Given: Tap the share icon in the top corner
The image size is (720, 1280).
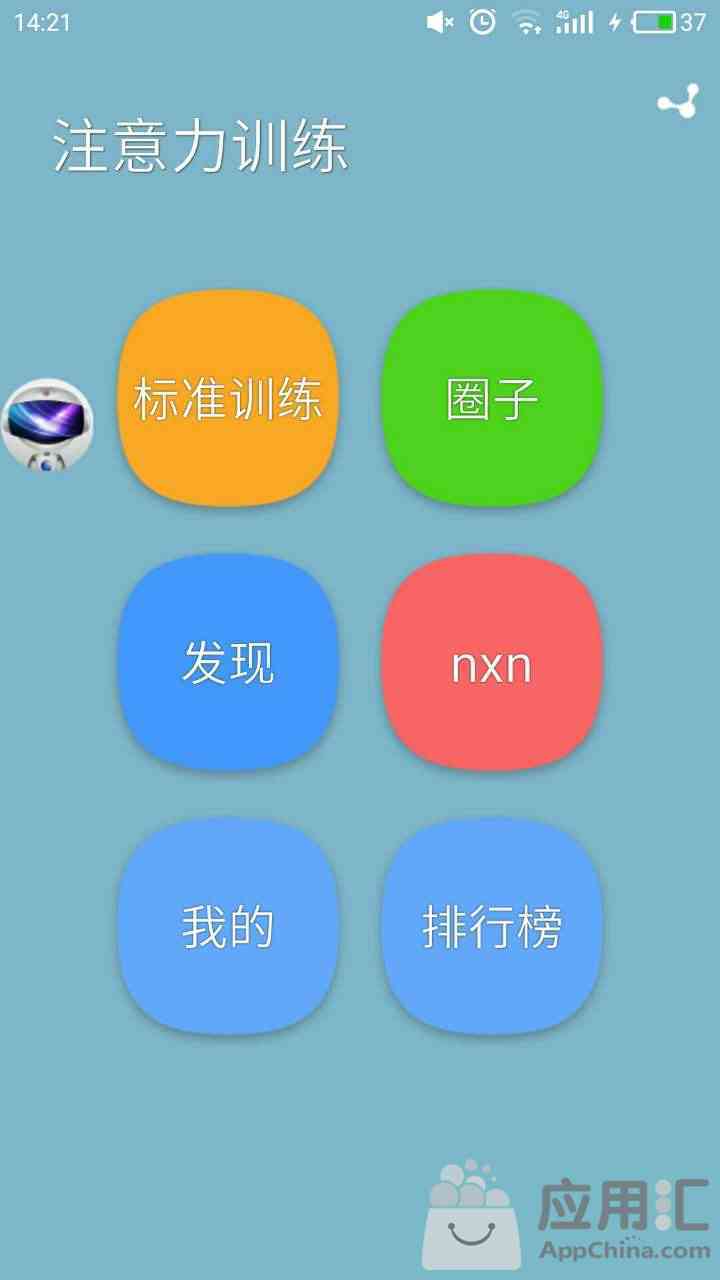Looking at the screenshot, I should tap(677, 103).
